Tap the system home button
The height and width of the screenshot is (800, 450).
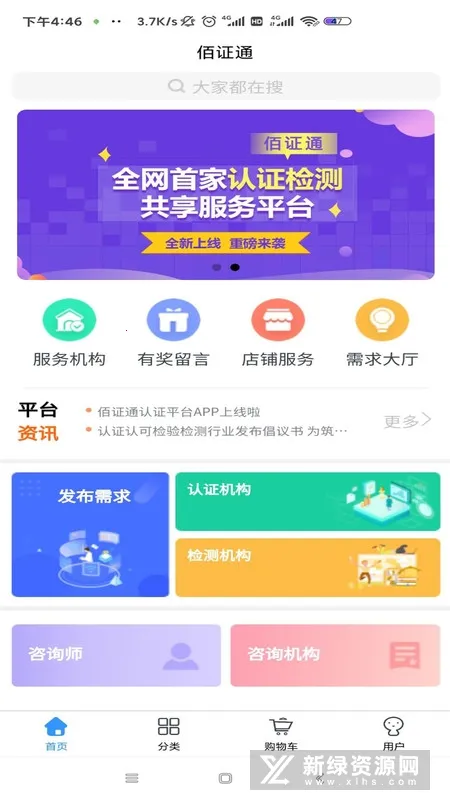pos(225,778)
